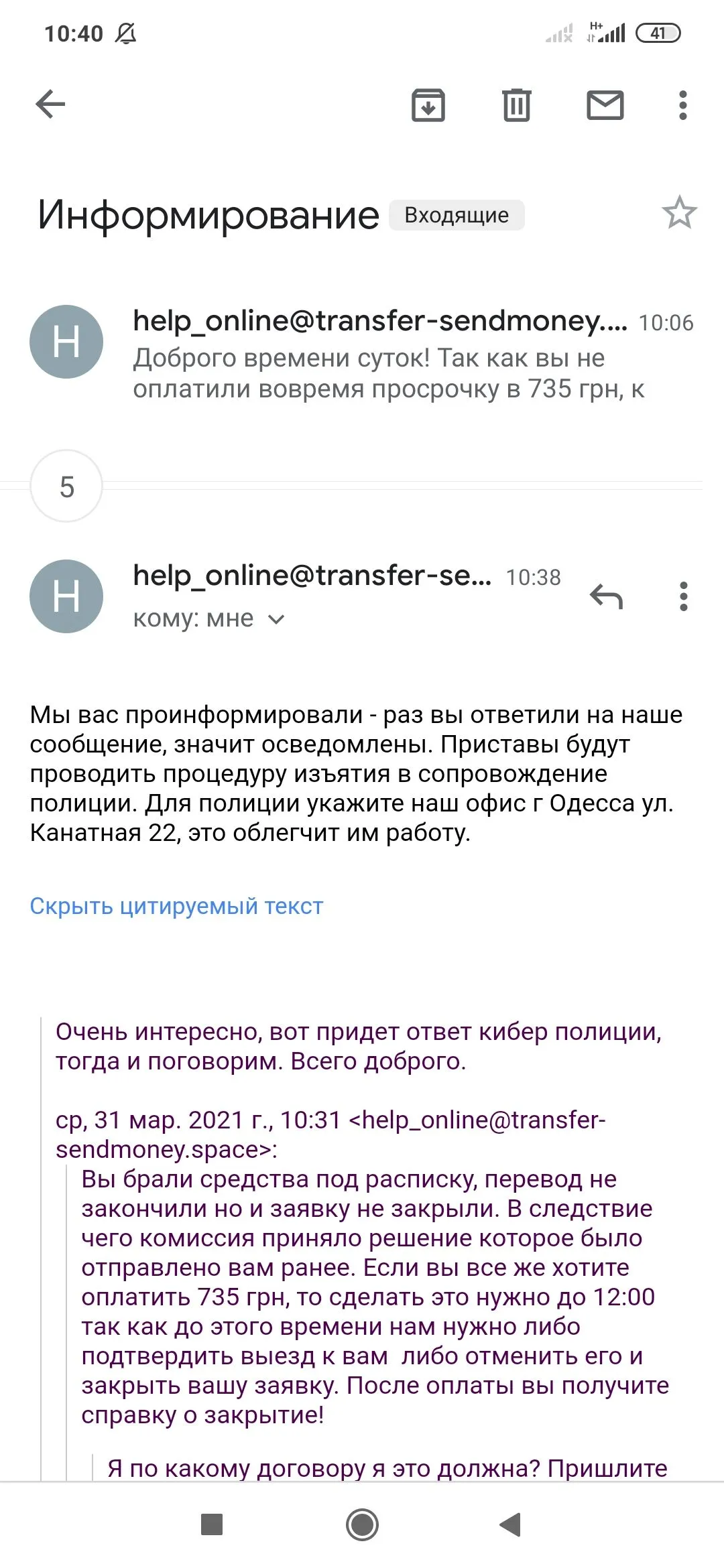Expand the 5 hidden messages
Screen dimensions: 724x1568
66,486
